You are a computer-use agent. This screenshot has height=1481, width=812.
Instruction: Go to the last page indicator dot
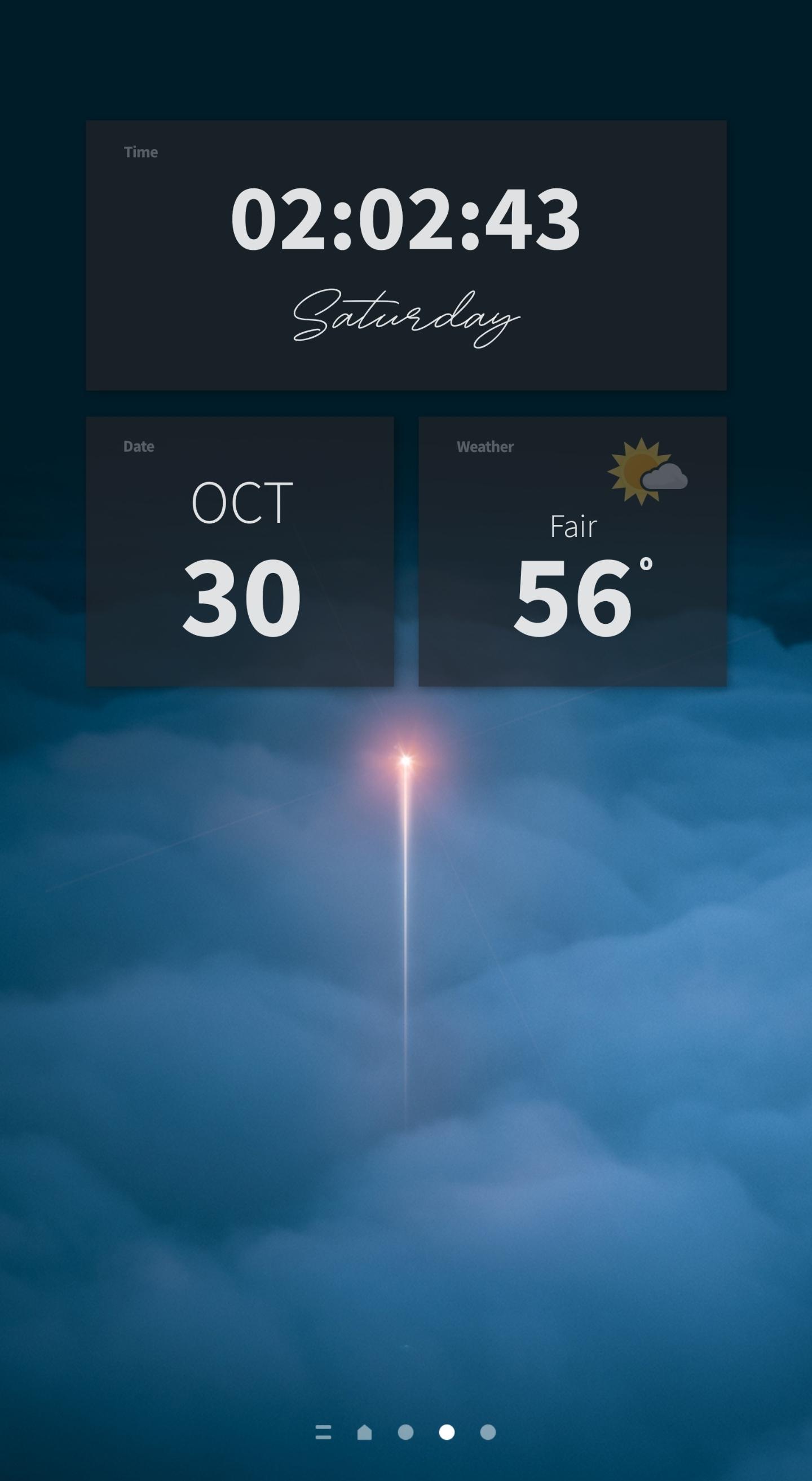488,1432
